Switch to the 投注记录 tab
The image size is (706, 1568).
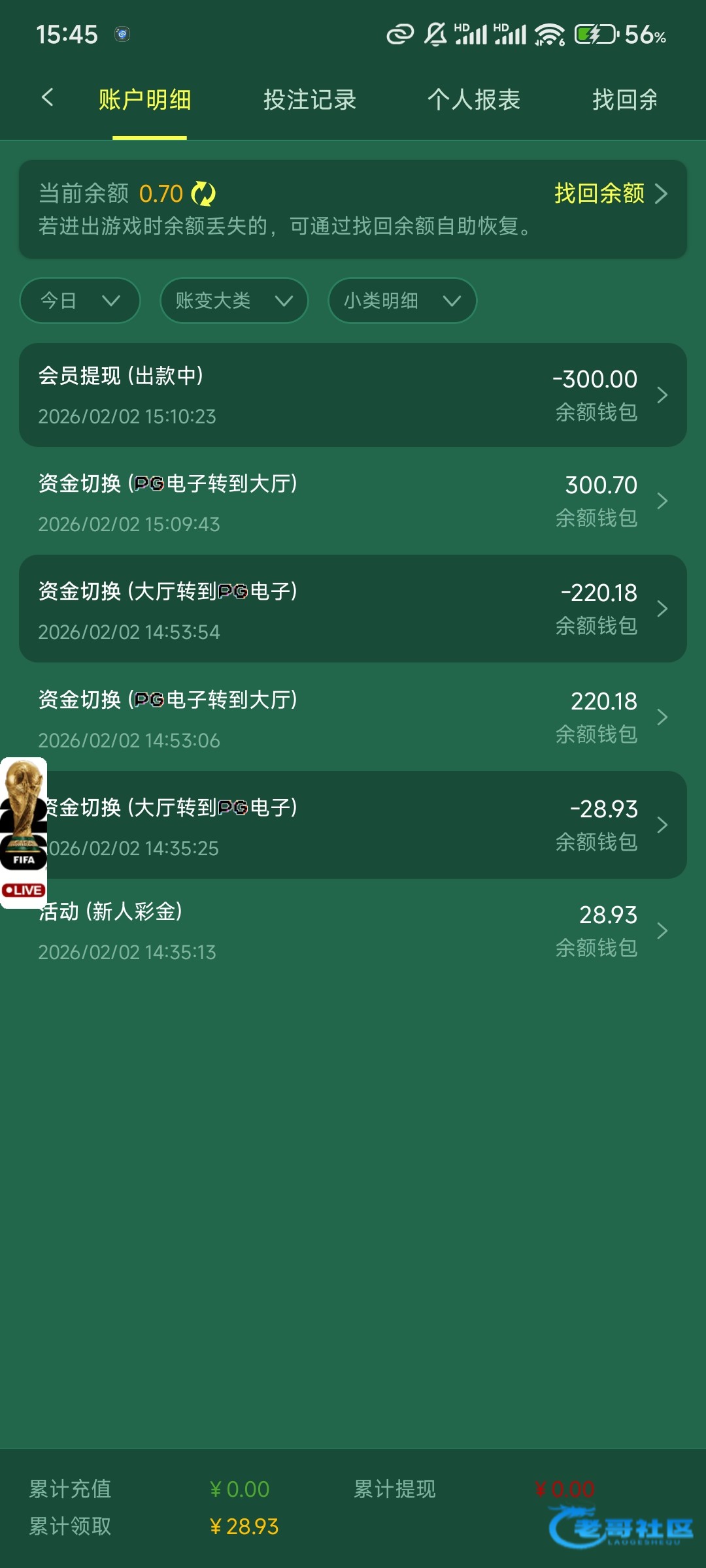tap(309, 100)
